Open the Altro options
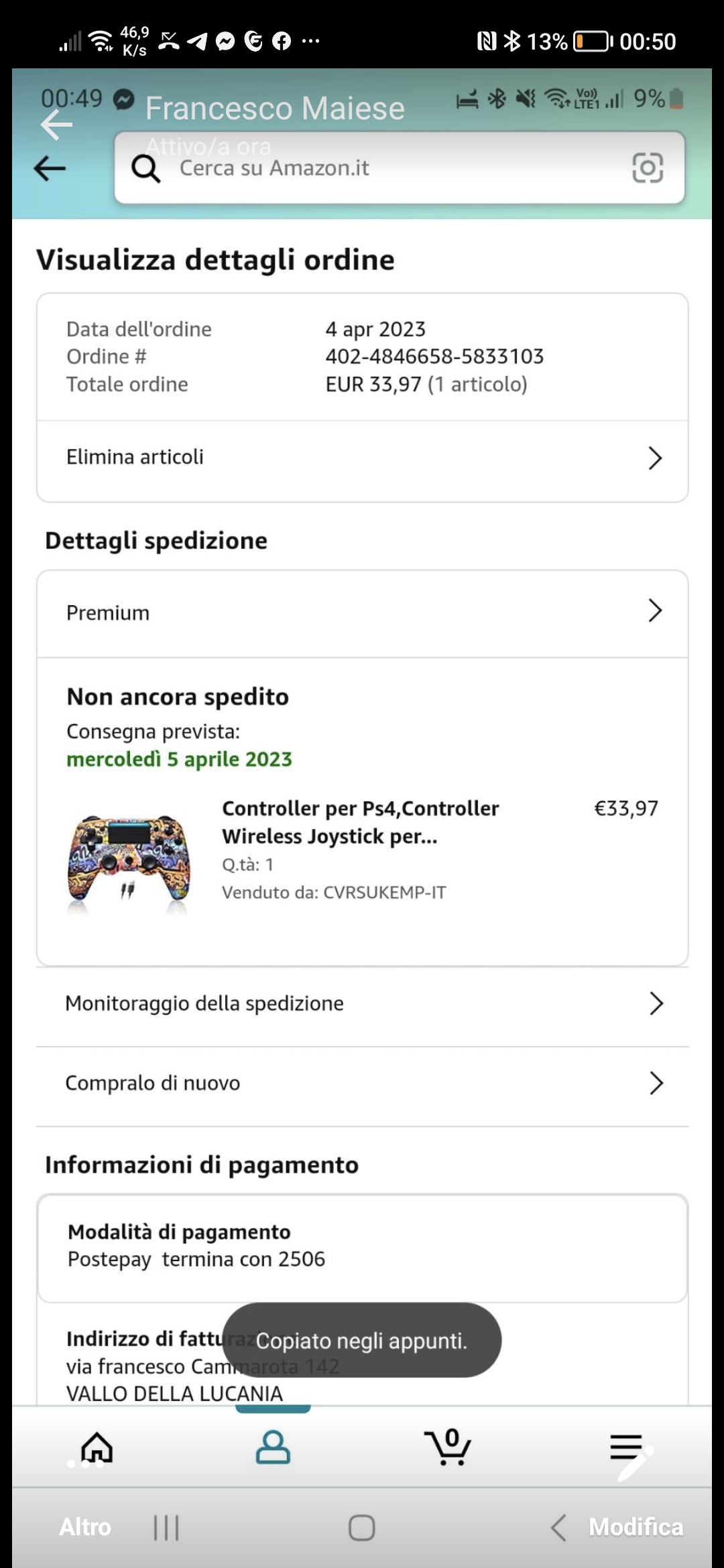 [x=85, y=1527]
